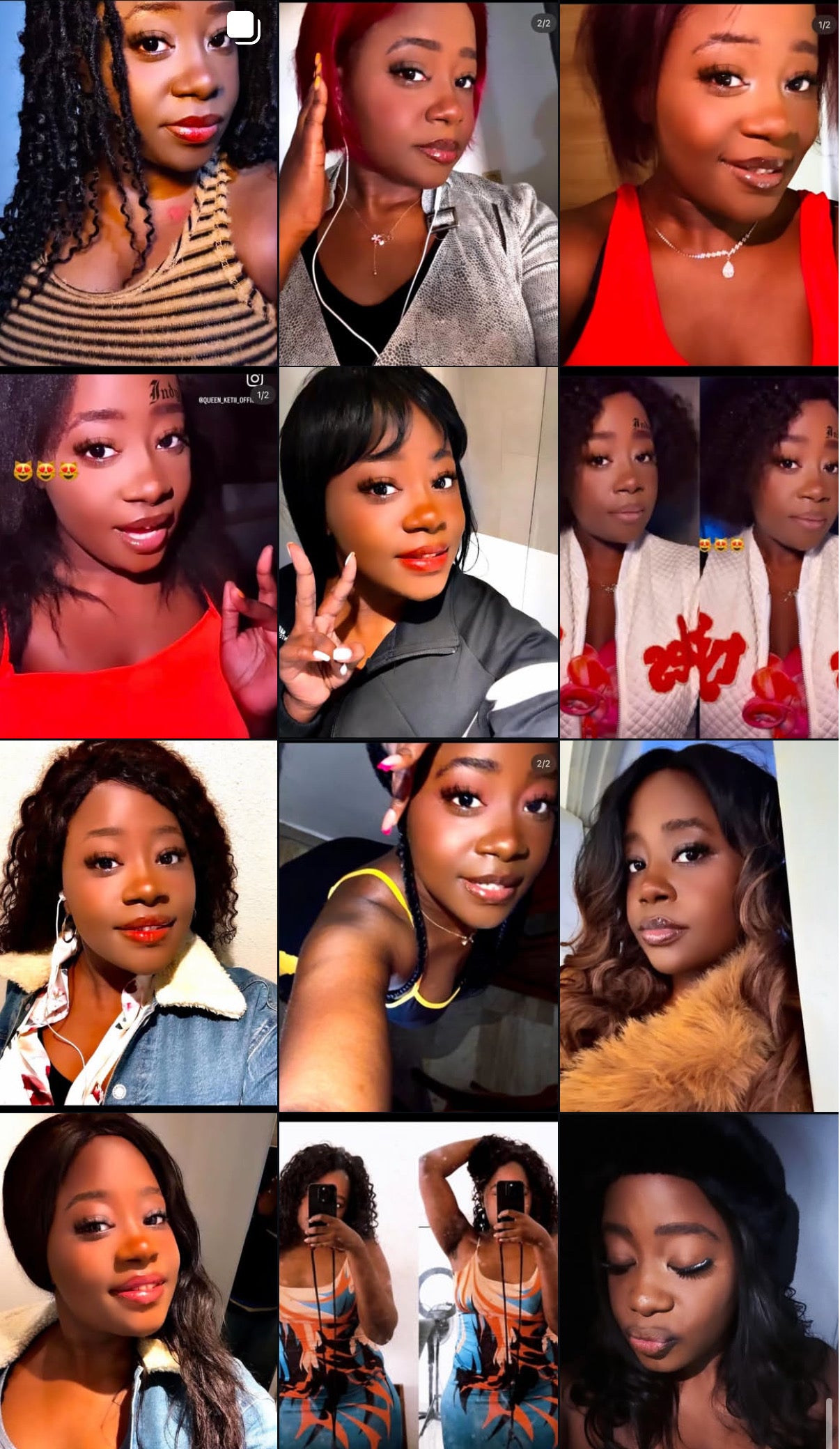Open the photo with orange fur coat
The image size is (840, 1449).
699,925
